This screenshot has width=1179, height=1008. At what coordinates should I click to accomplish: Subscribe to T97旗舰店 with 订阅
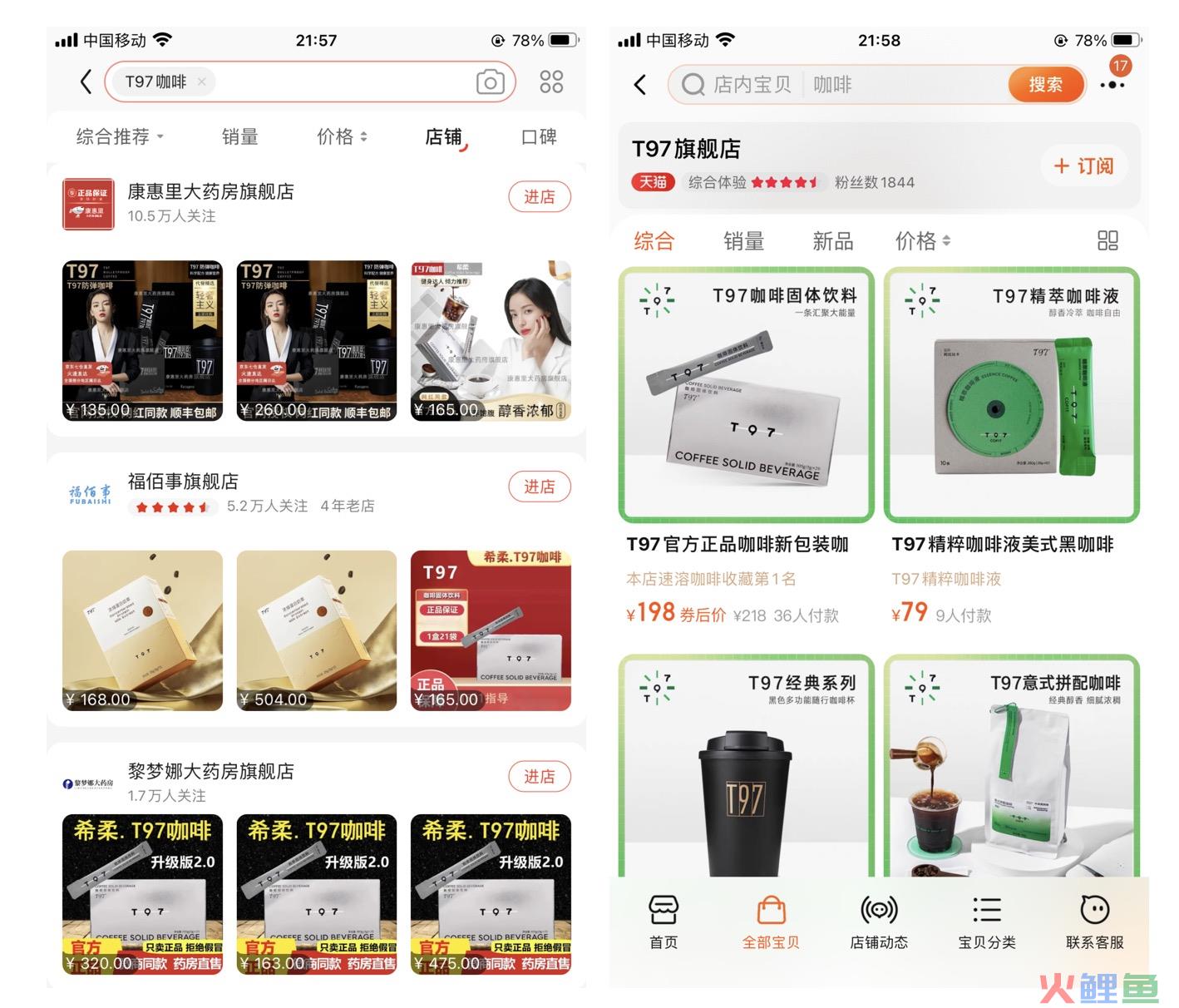(1084, 166)
